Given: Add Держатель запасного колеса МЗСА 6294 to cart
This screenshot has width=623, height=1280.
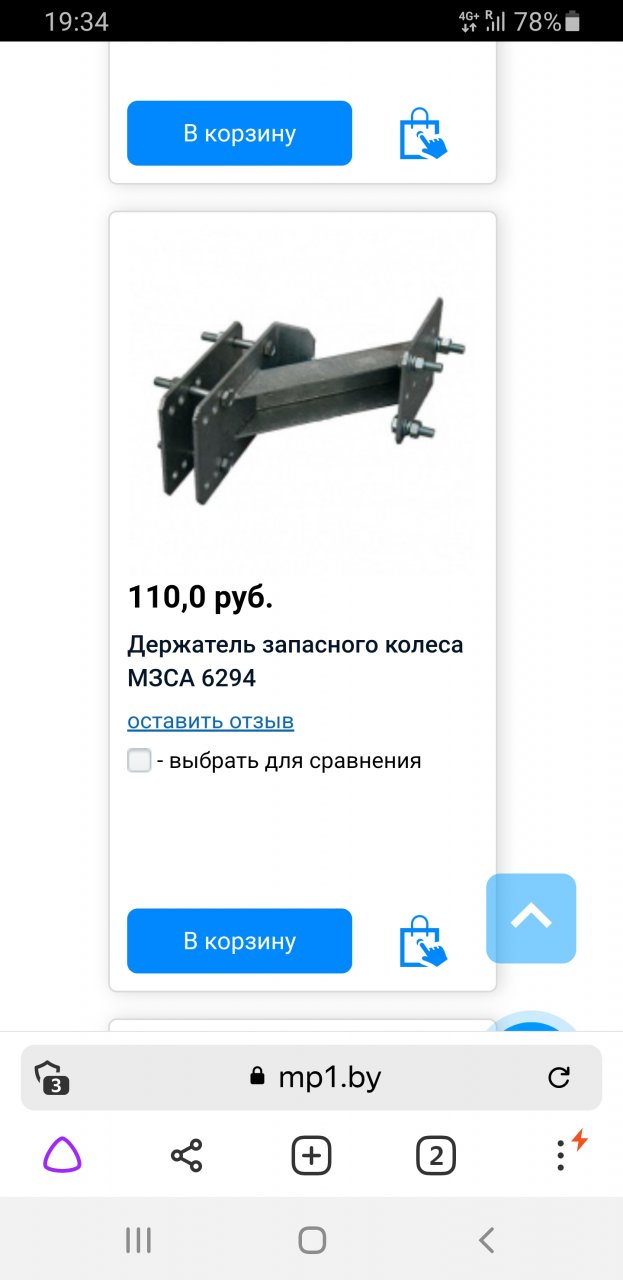Looking at the screenshot, I should (239, 941).
